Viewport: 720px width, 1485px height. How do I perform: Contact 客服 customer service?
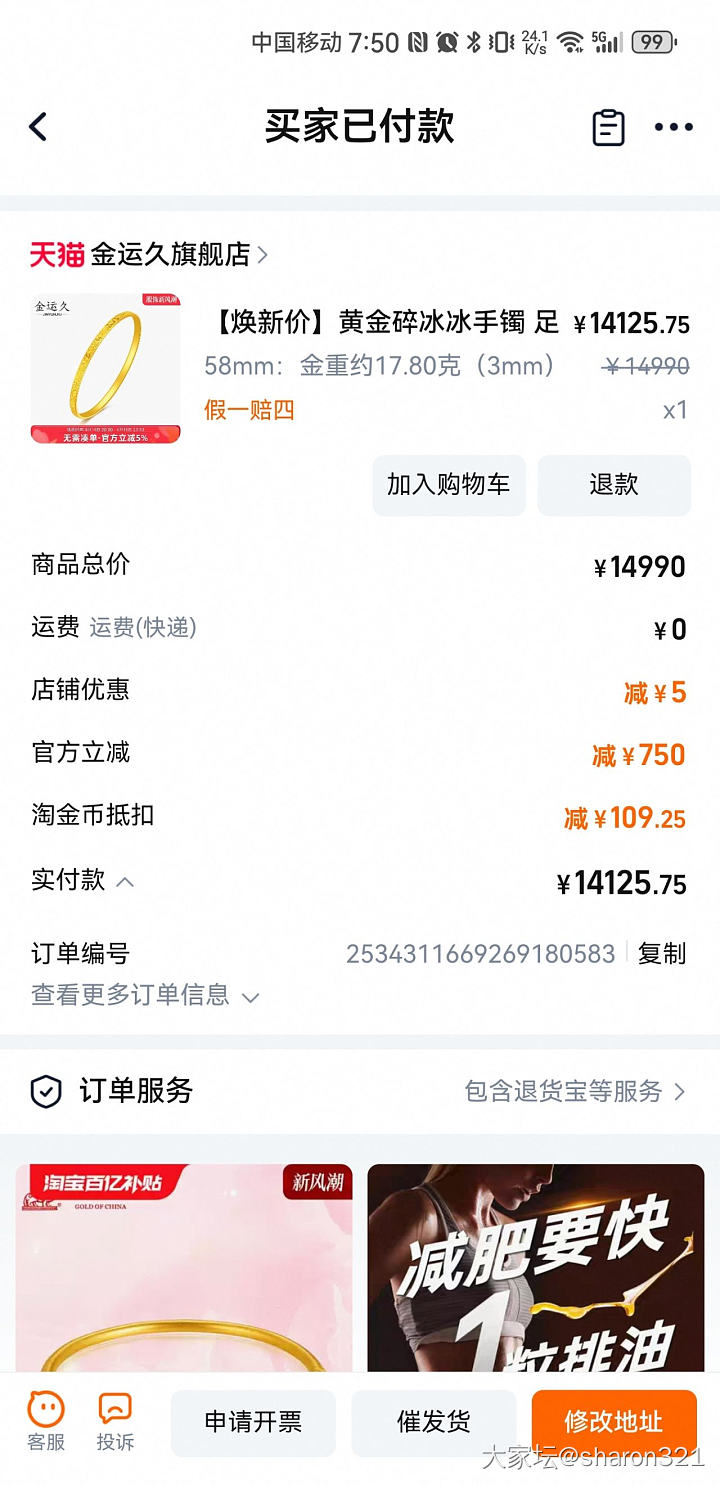point(46,1421)
